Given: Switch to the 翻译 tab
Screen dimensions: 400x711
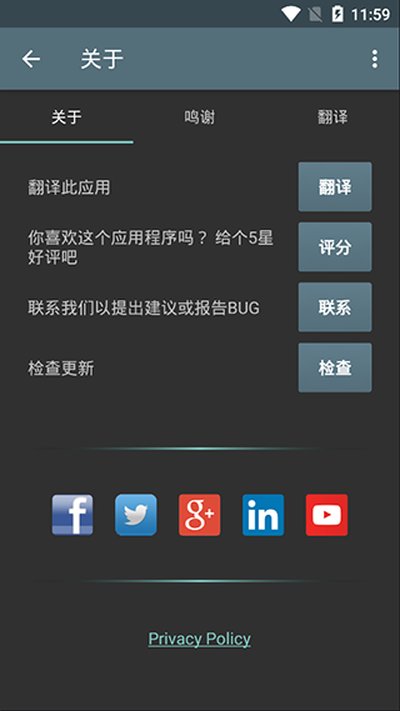Looking at the screenshot, I should [x=332, y=117].
